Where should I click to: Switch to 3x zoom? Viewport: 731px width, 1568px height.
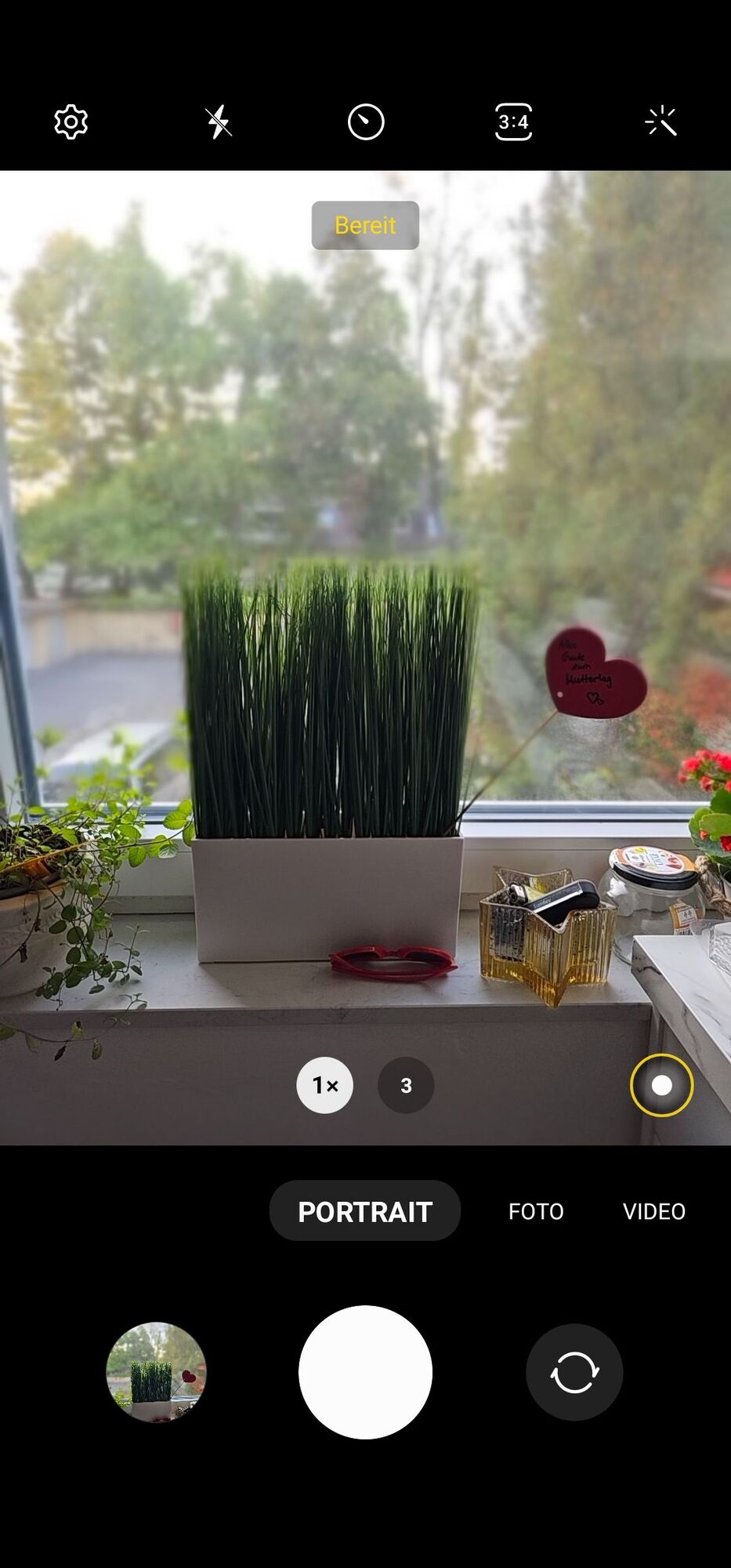(406, 1085)
